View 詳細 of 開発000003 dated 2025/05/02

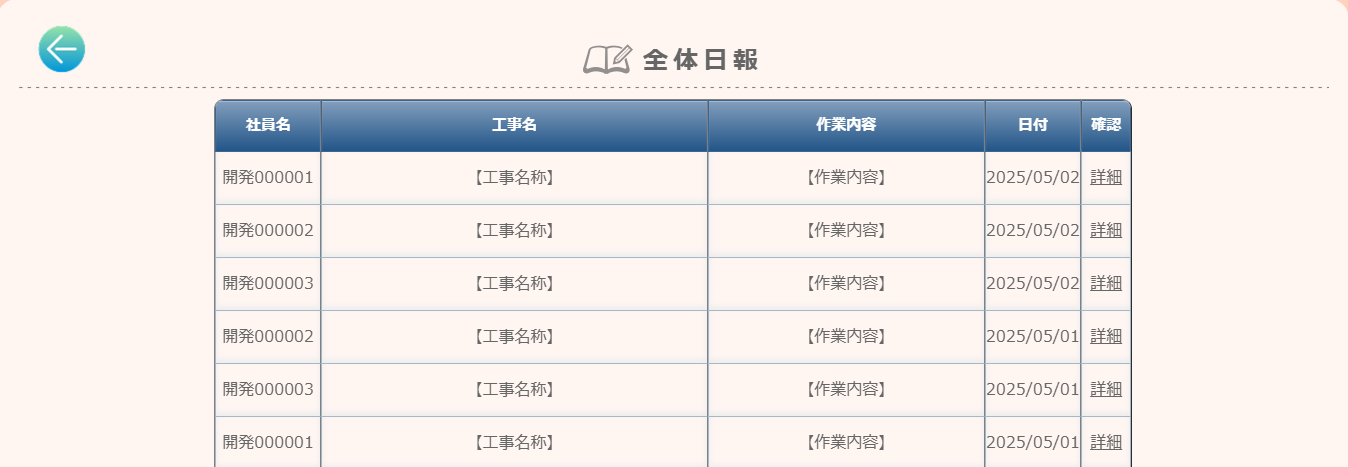pos(1105,283)
